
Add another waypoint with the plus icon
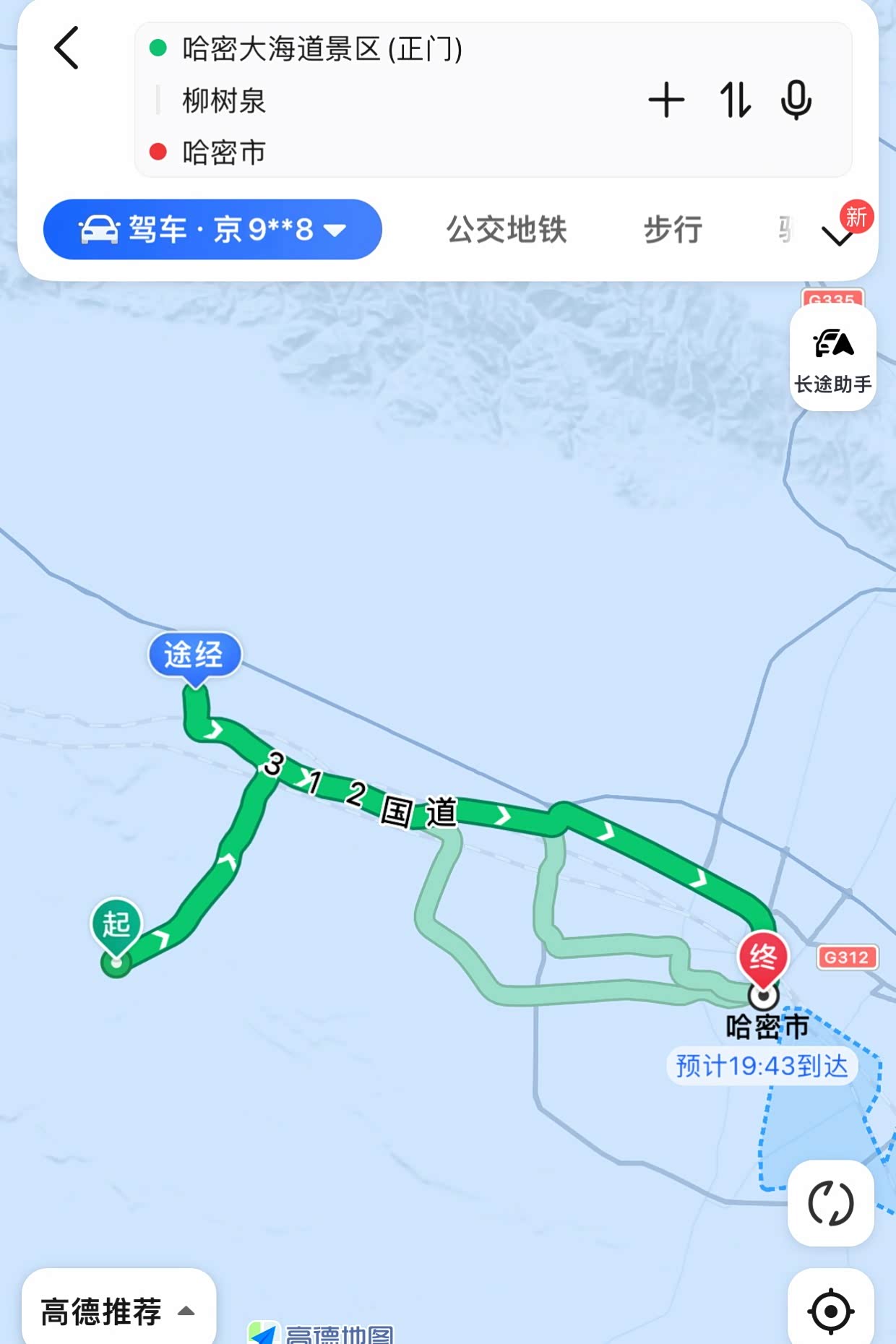666,100
